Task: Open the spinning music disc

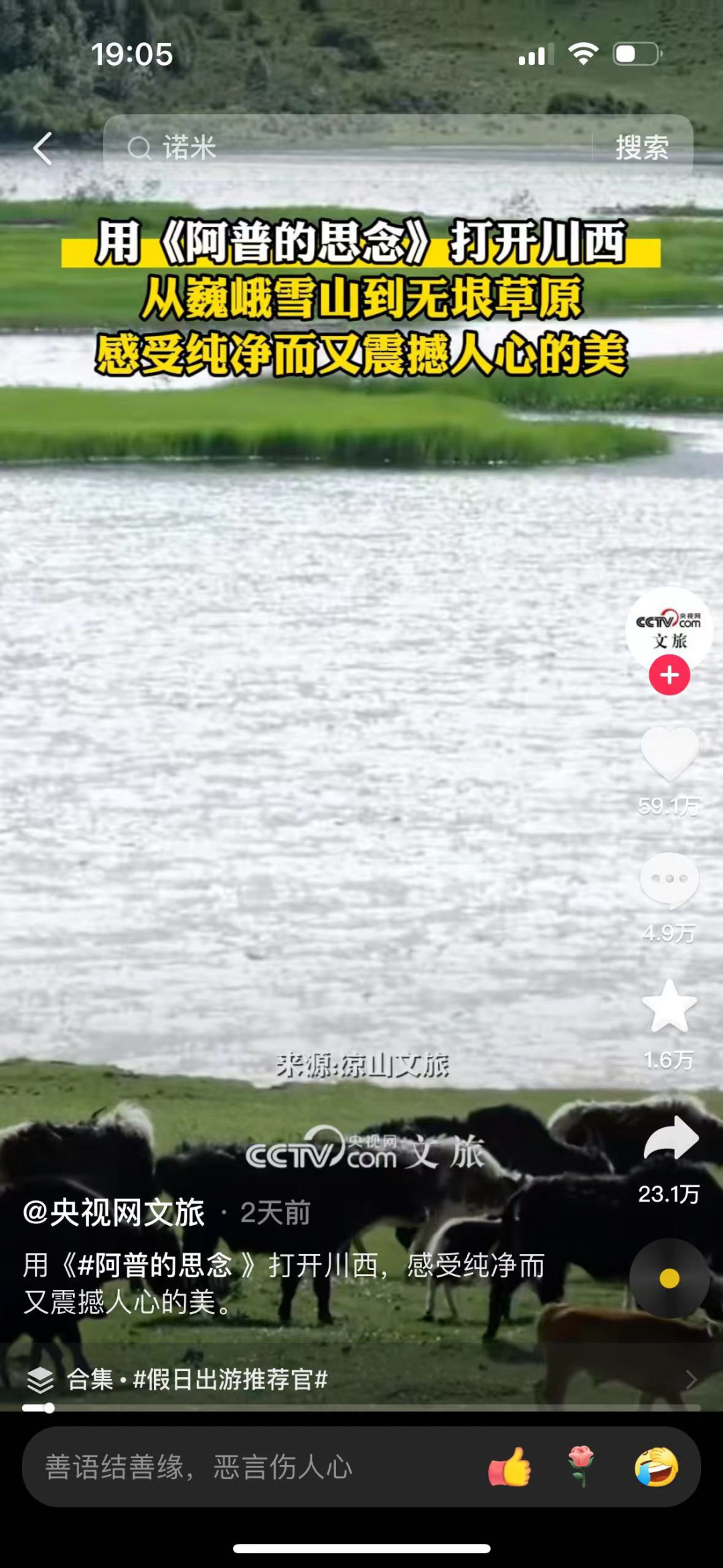Action: point(669,1279)
